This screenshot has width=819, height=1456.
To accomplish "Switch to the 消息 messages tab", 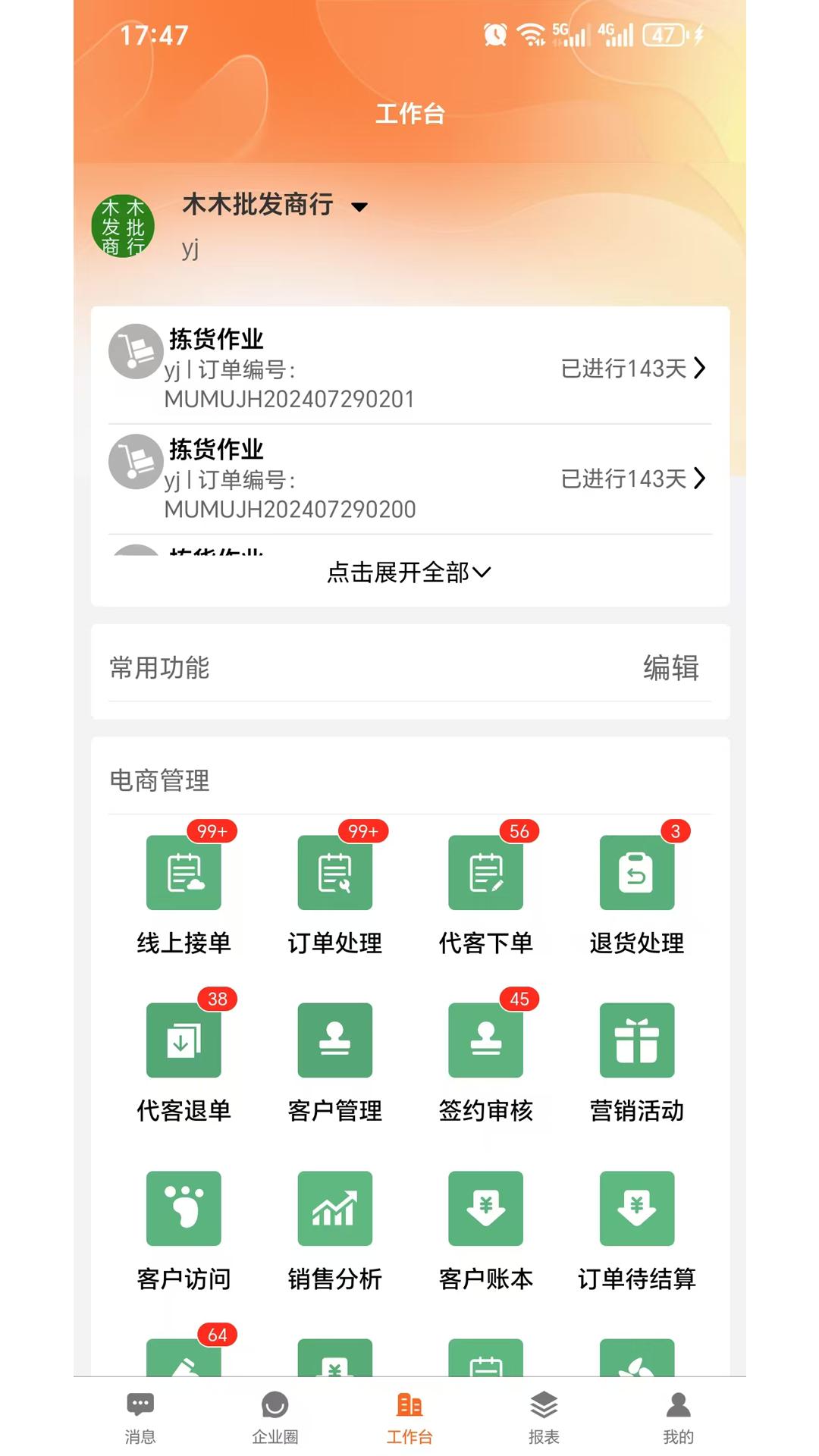I will click(140, 1417).
